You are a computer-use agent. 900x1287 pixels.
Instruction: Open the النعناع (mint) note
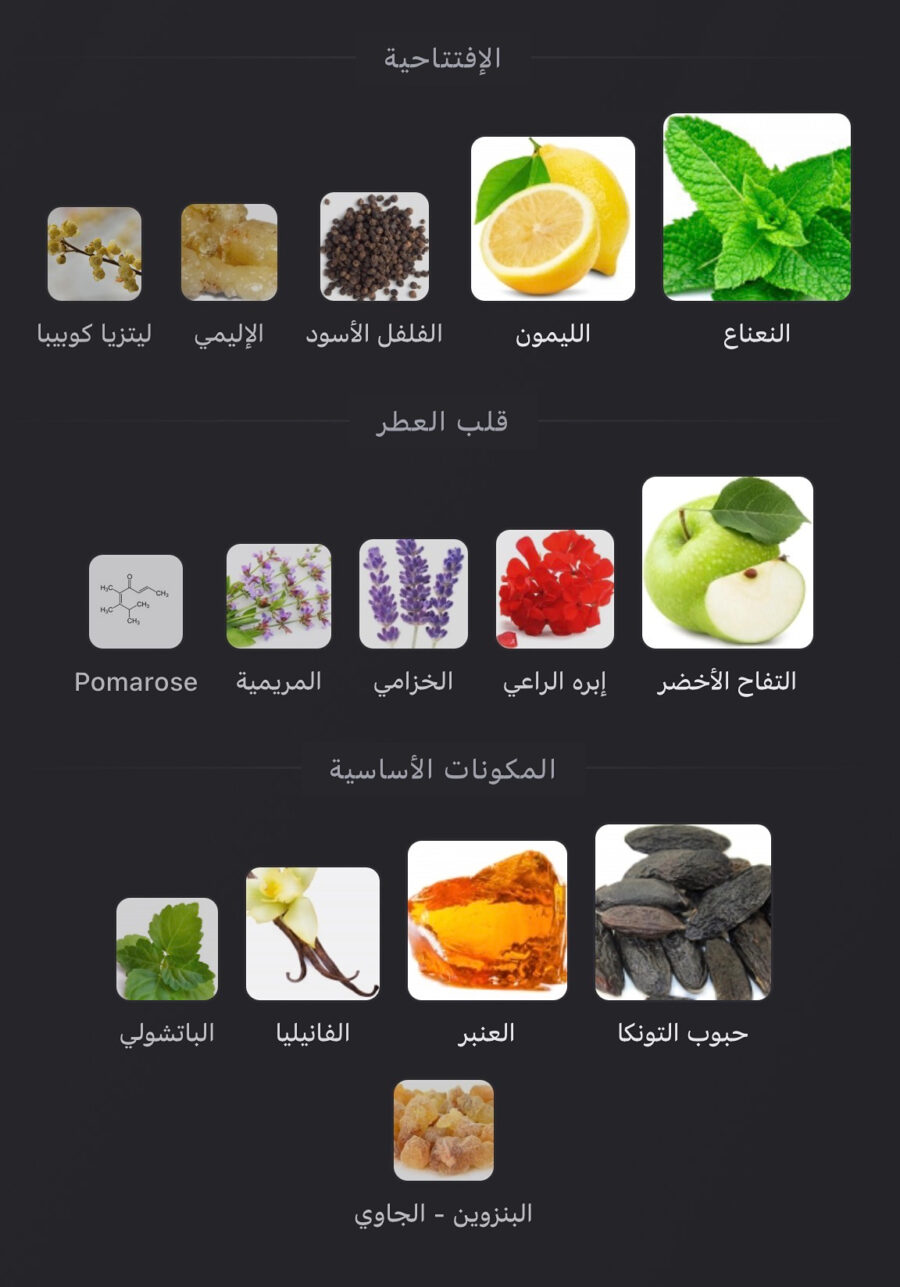click(x=757, y=207)
